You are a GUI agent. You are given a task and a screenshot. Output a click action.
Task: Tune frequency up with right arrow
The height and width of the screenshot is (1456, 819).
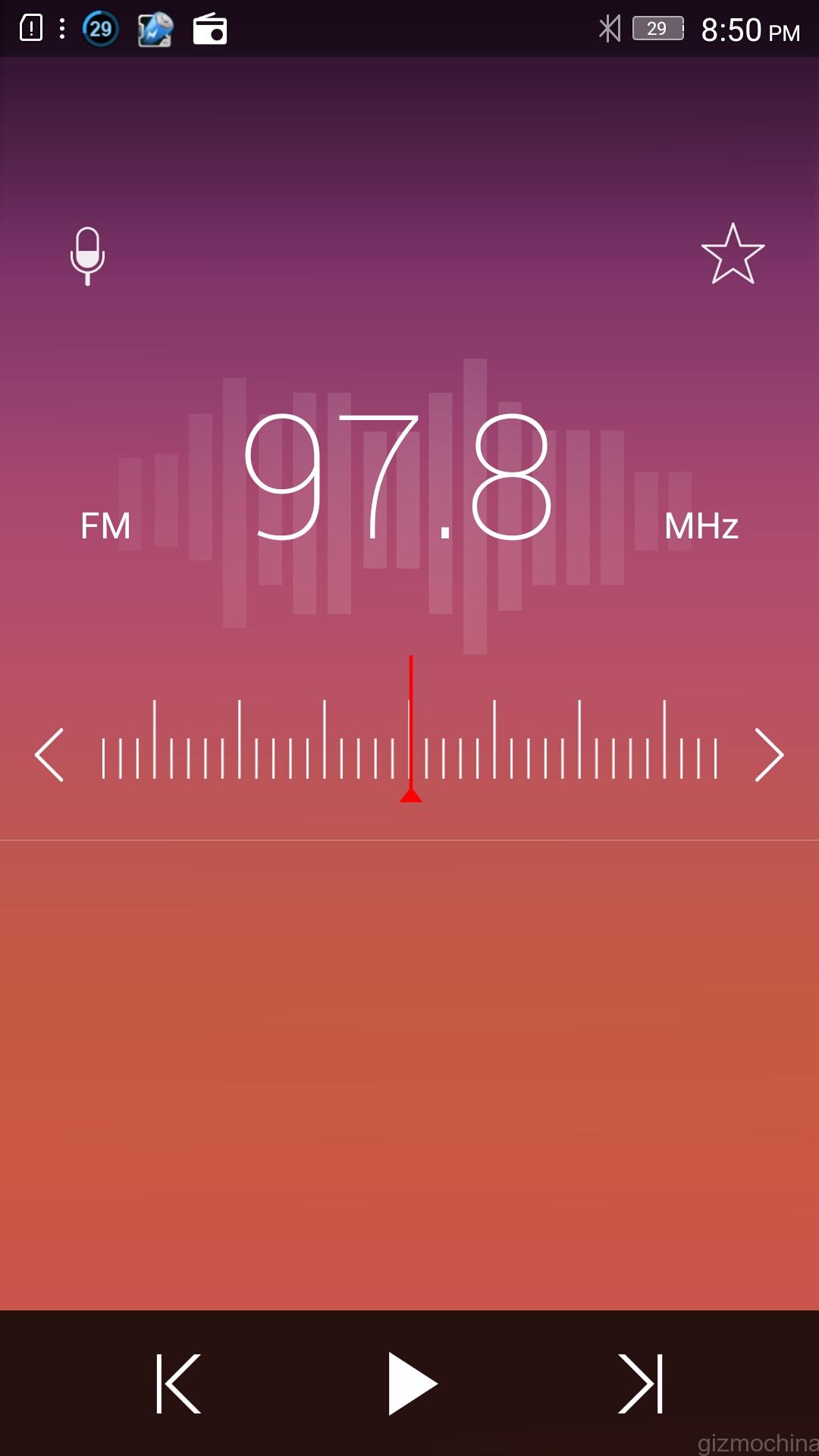tap(769, 755)
